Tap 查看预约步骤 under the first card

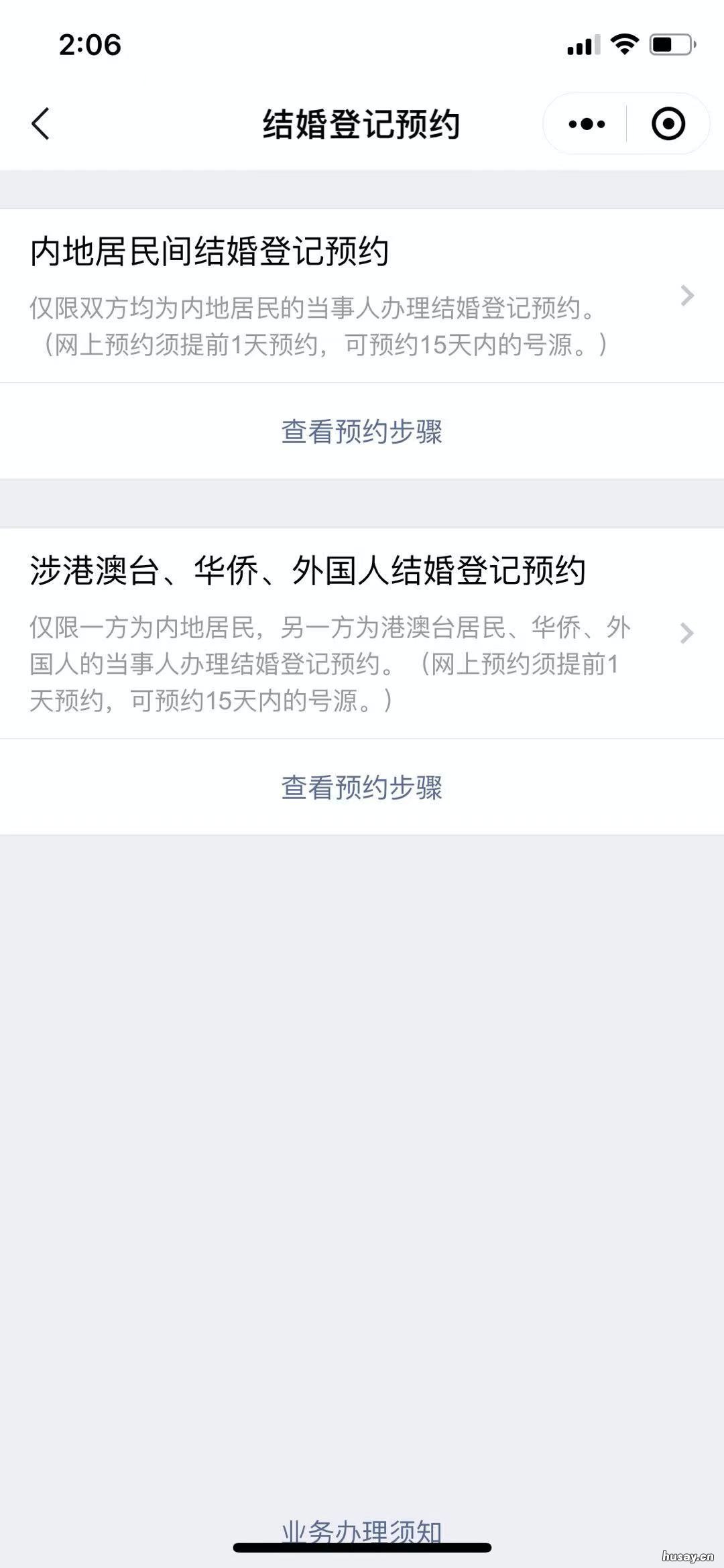tap(362, 432)
